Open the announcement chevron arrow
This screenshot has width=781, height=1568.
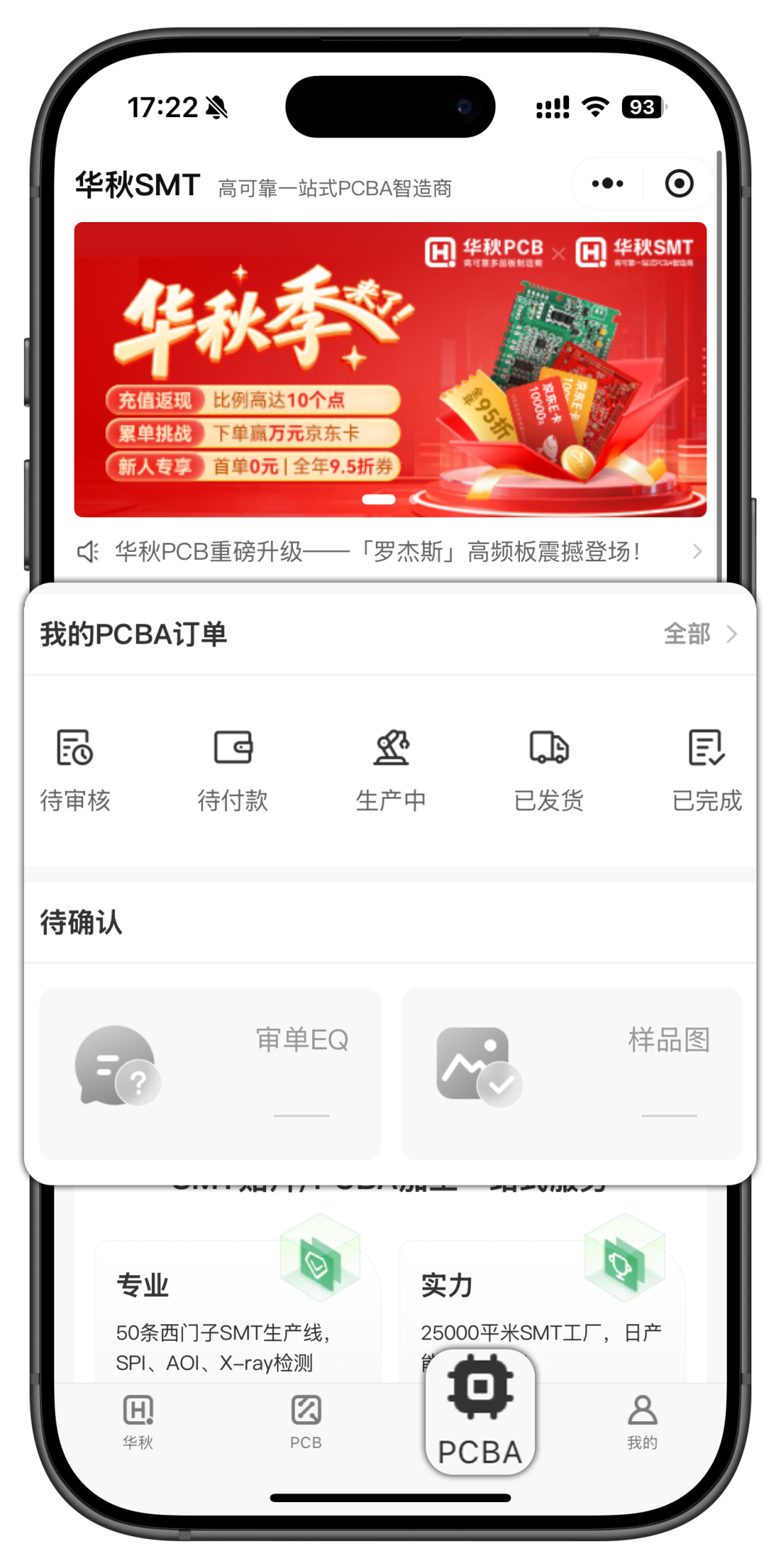coord(696,550)
